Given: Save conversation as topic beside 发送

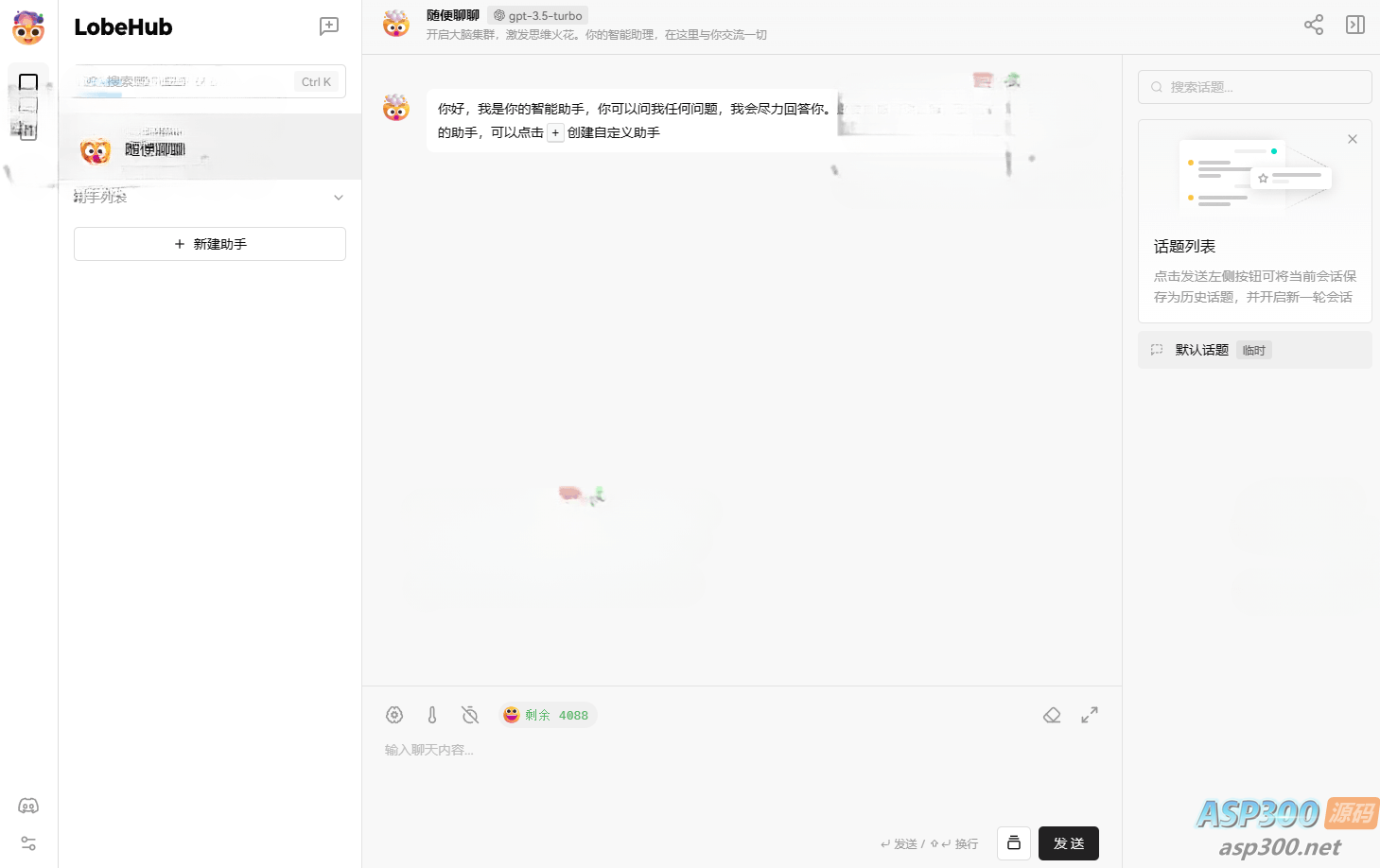Looking at the screenshot, I should click(1014, 843).
